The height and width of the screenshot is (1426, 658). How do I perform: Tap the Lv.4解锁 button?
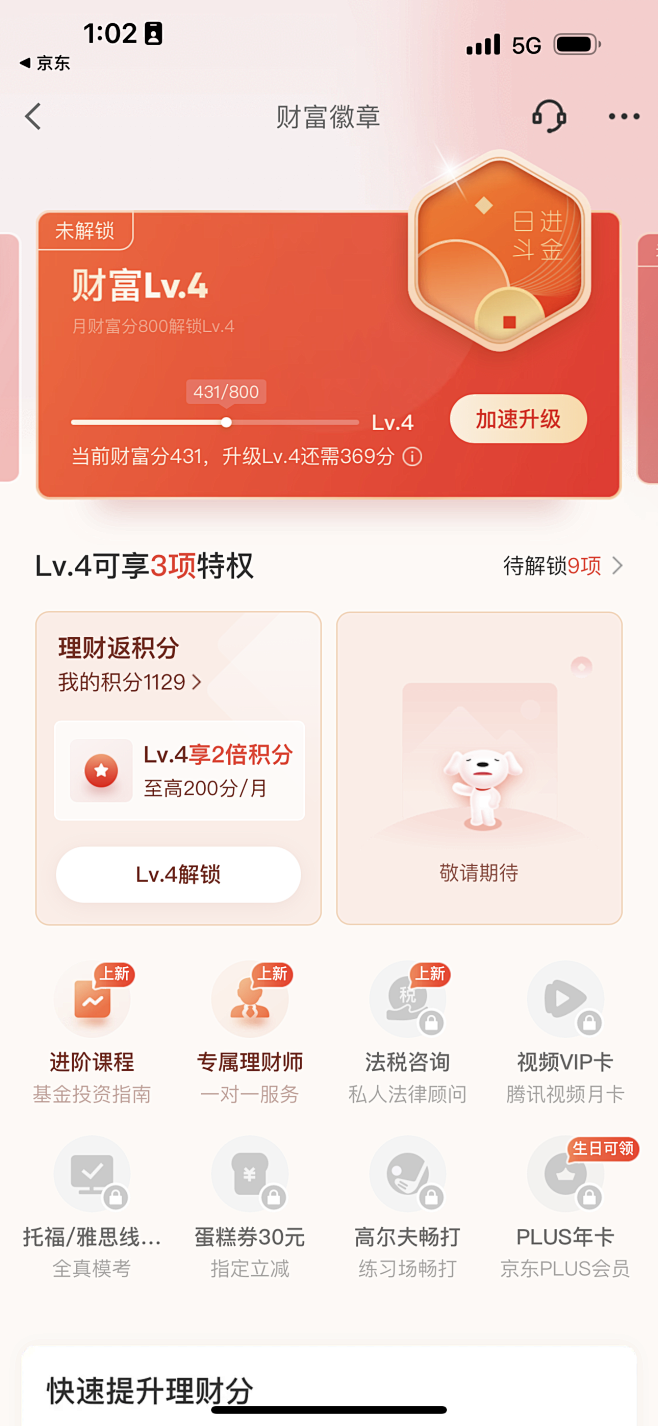click(178, 875)
